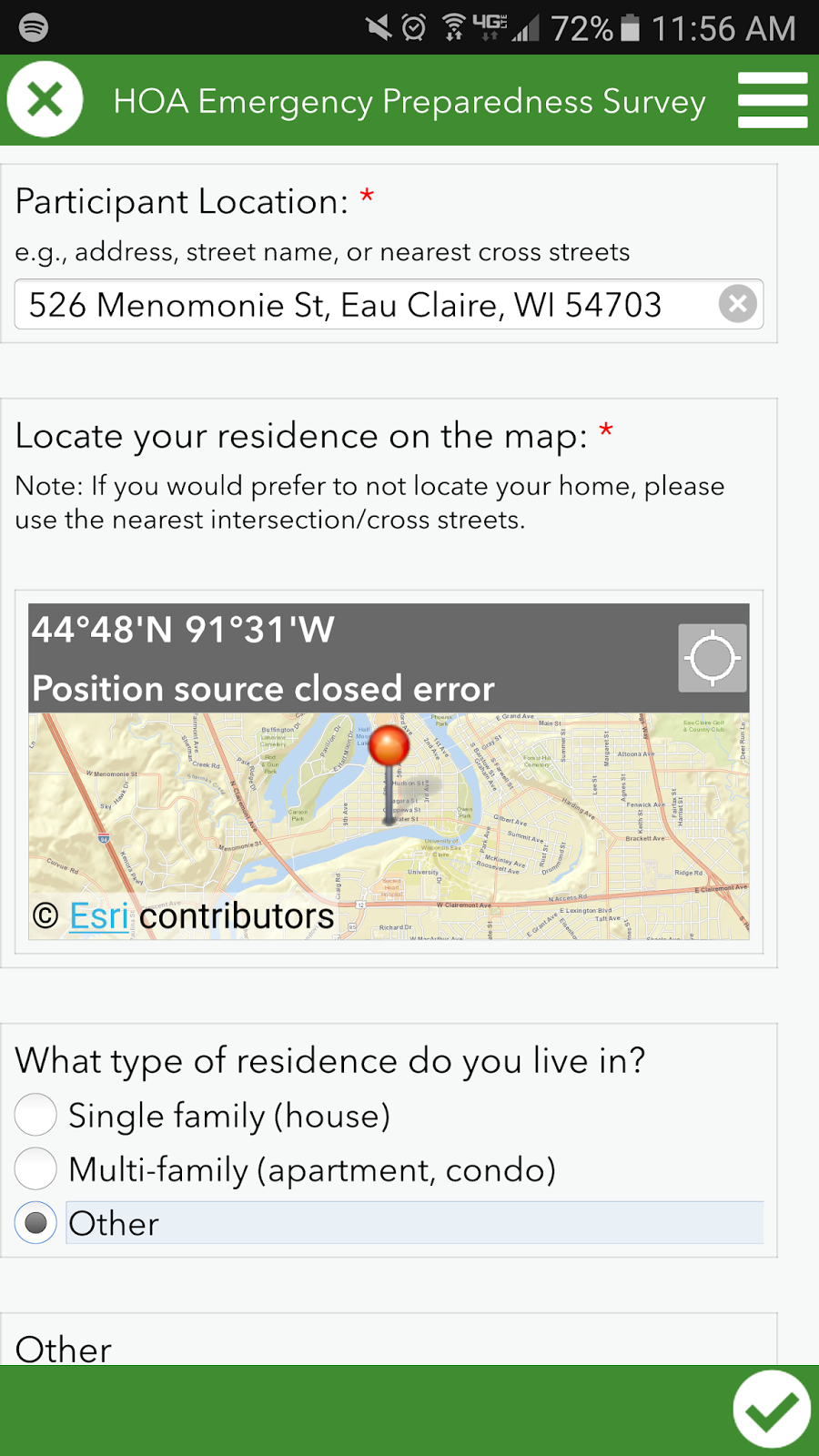Close the HOA Emergency Preparedness Survey

[x=45, y=99]
